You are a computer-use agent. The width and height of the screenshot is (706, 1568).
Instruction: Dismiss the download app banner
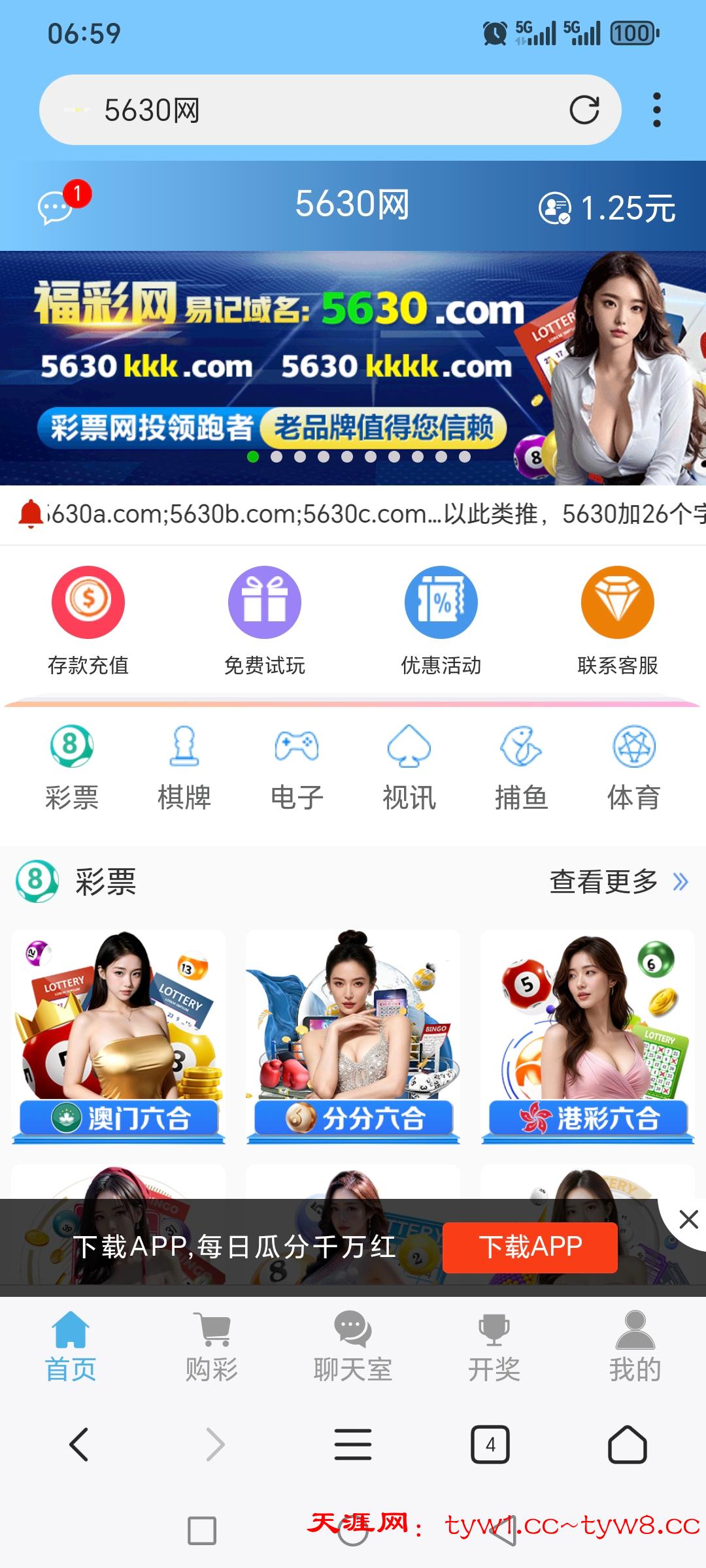pyautogui.click(x=688, y=1219)
